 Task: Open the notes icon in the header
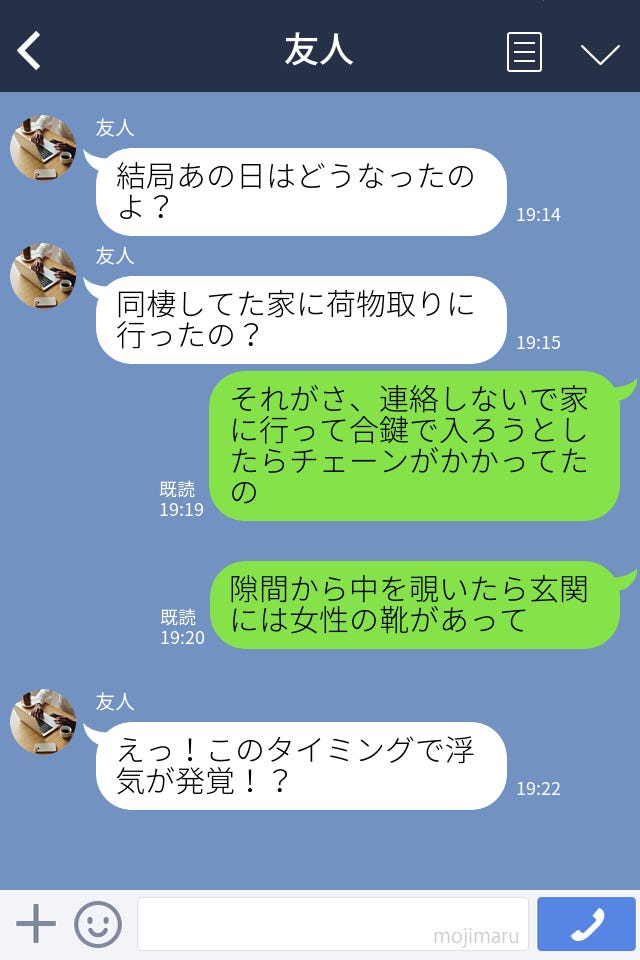click(524, 52)
